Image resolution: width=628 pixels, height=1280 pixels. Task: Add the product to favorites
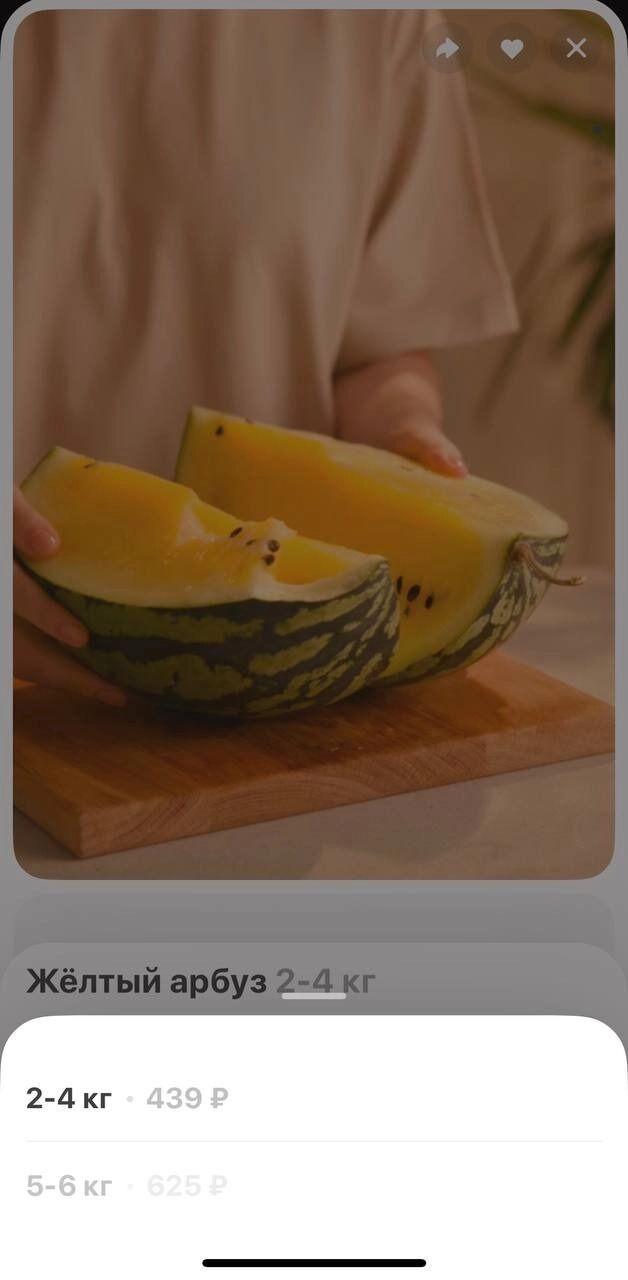511,48
